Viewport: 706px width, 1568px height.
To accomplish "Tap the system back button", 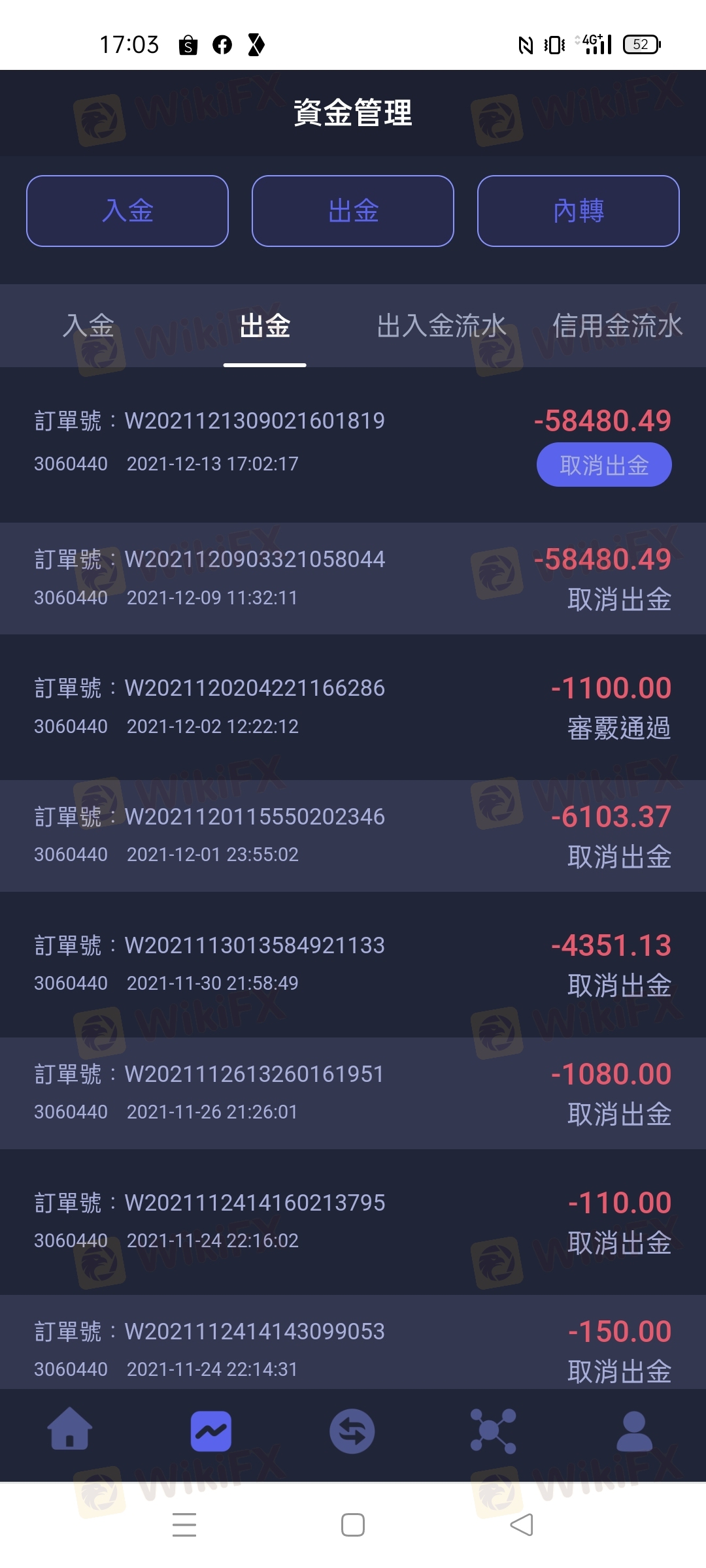I will pos(522,1525).
